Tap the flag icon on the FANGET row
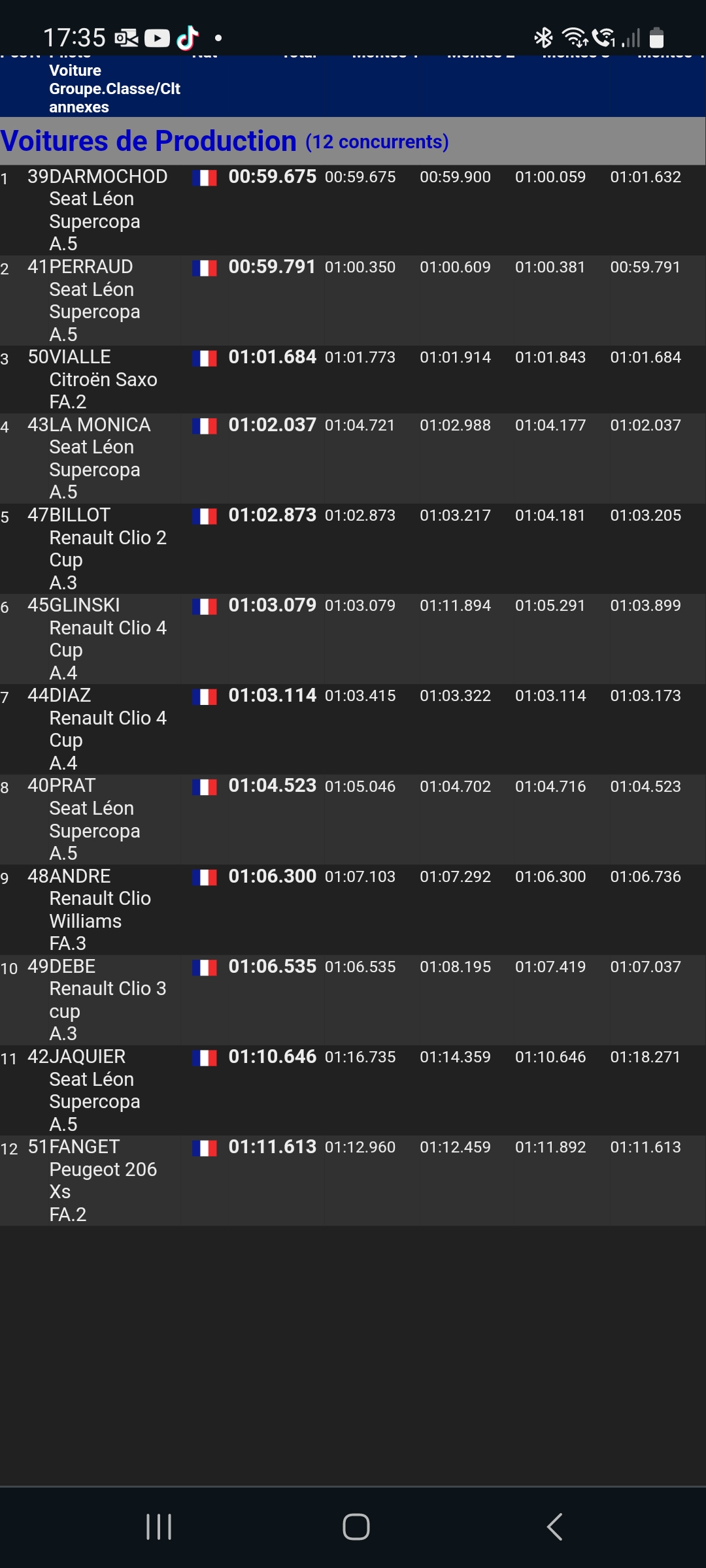Screen dimensions: 706x1568 click(206, 1149)
